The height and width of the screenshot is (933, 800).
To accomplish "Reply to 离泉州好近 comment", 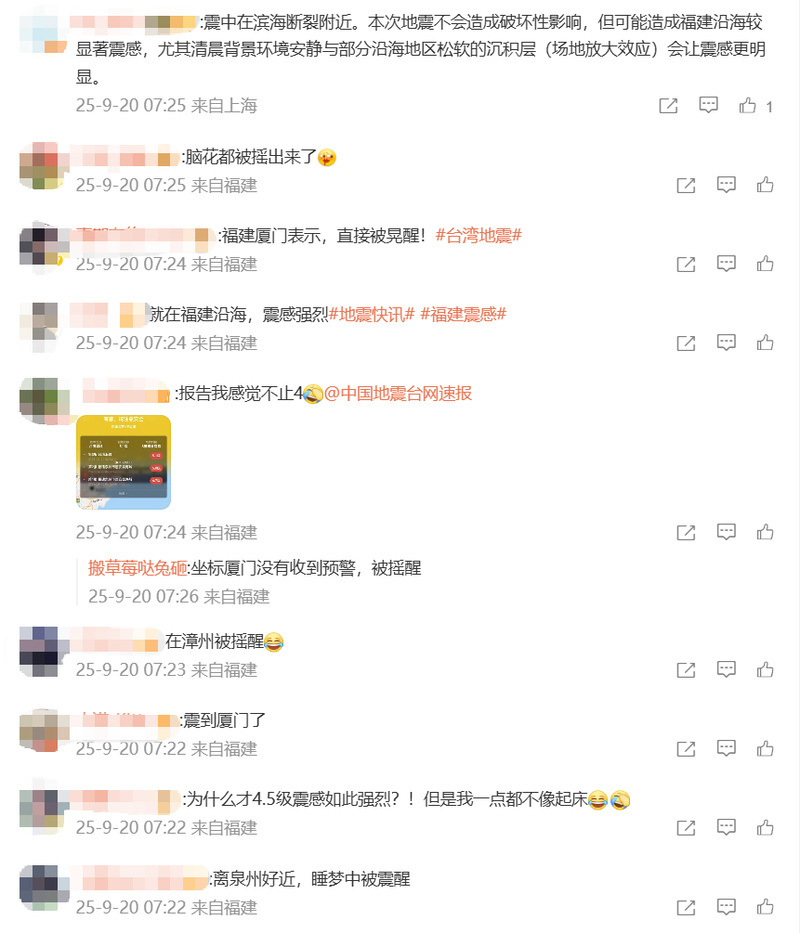I will [x=727, y=908].
